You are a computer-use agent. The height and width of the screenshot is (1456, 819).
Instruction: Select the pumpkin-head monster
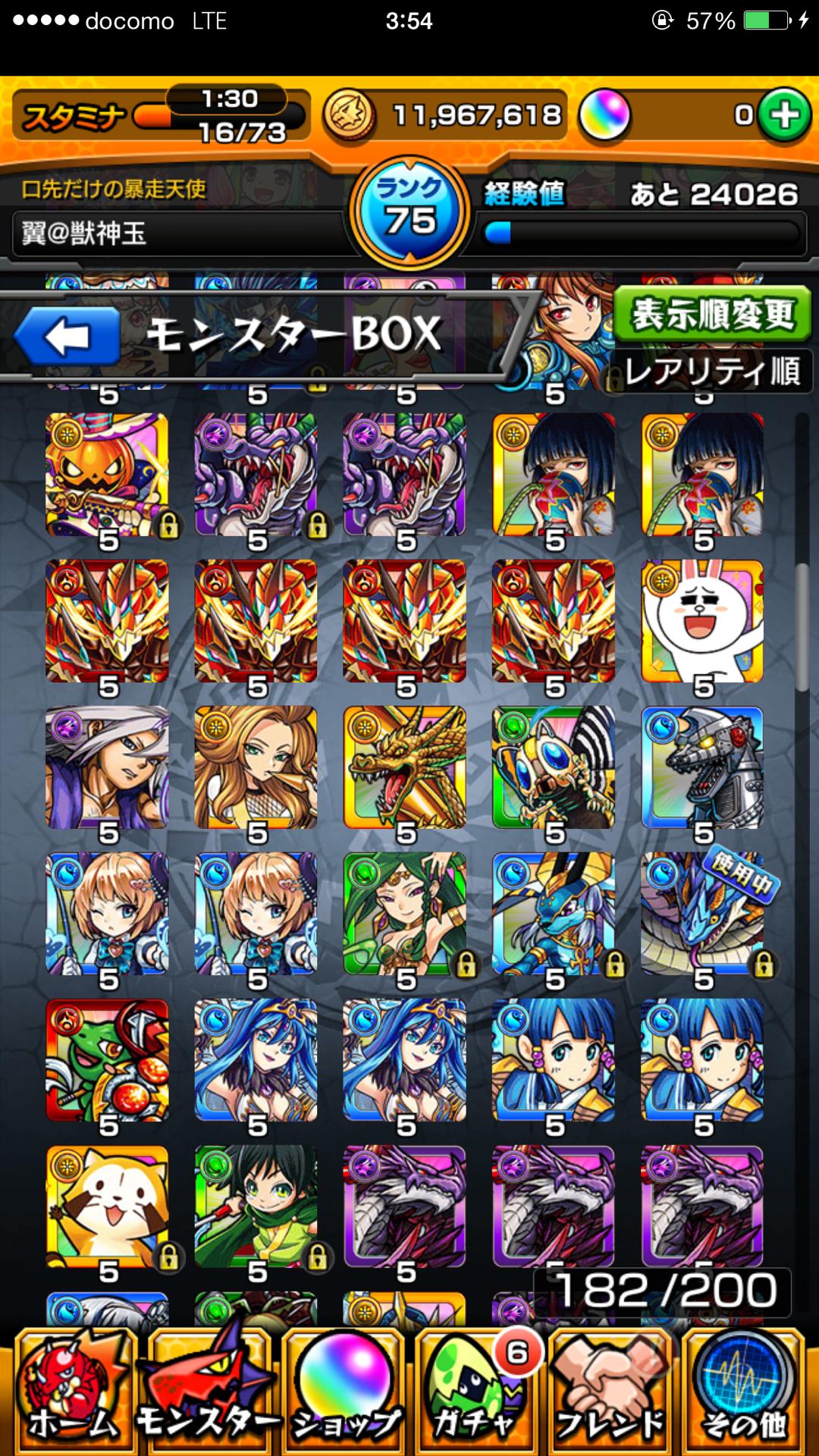[x=107, y=475]
